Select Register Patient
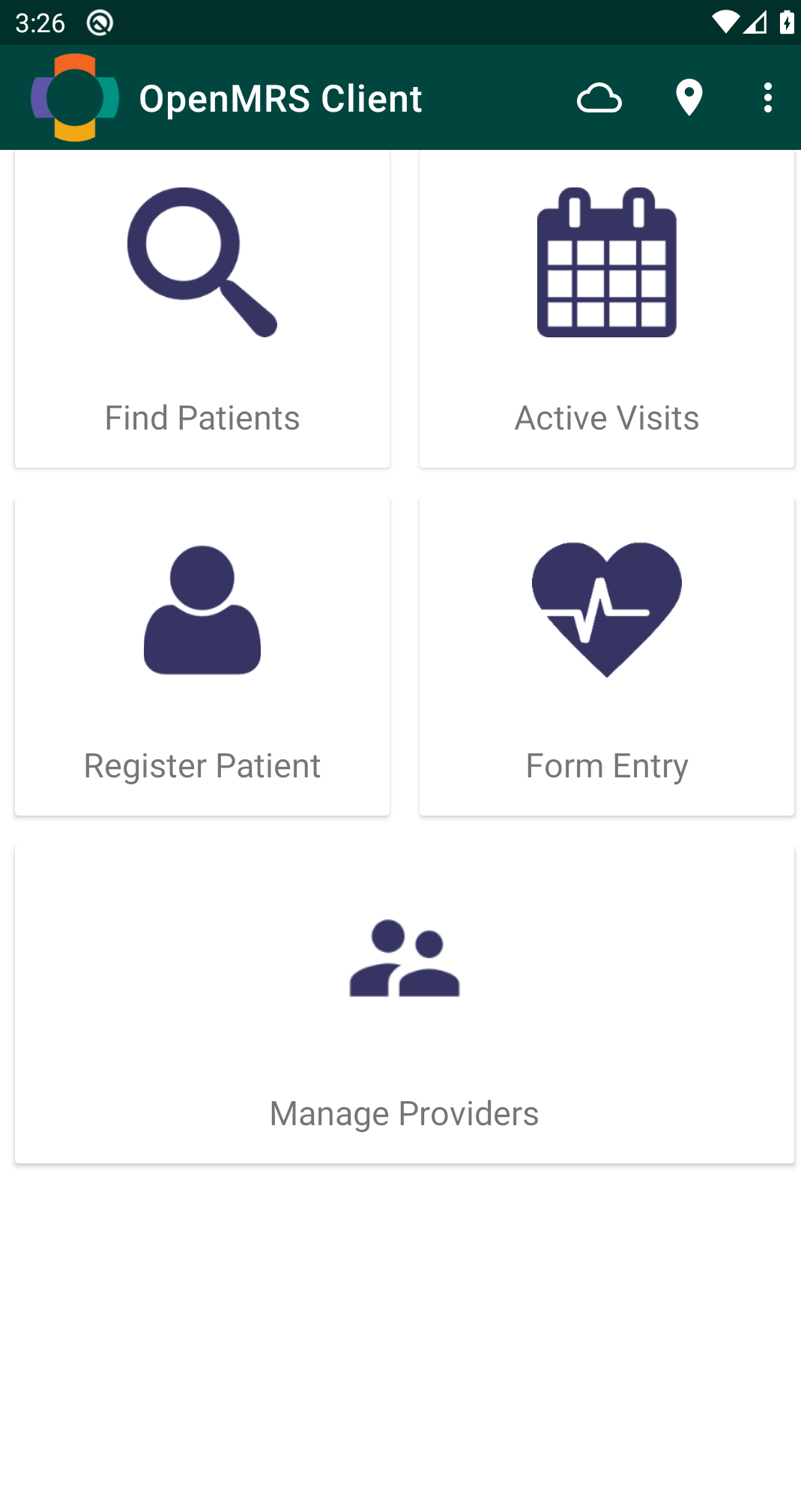Image resolution: width=801 pixels, height=1512 pixels. tap(202, 657)
